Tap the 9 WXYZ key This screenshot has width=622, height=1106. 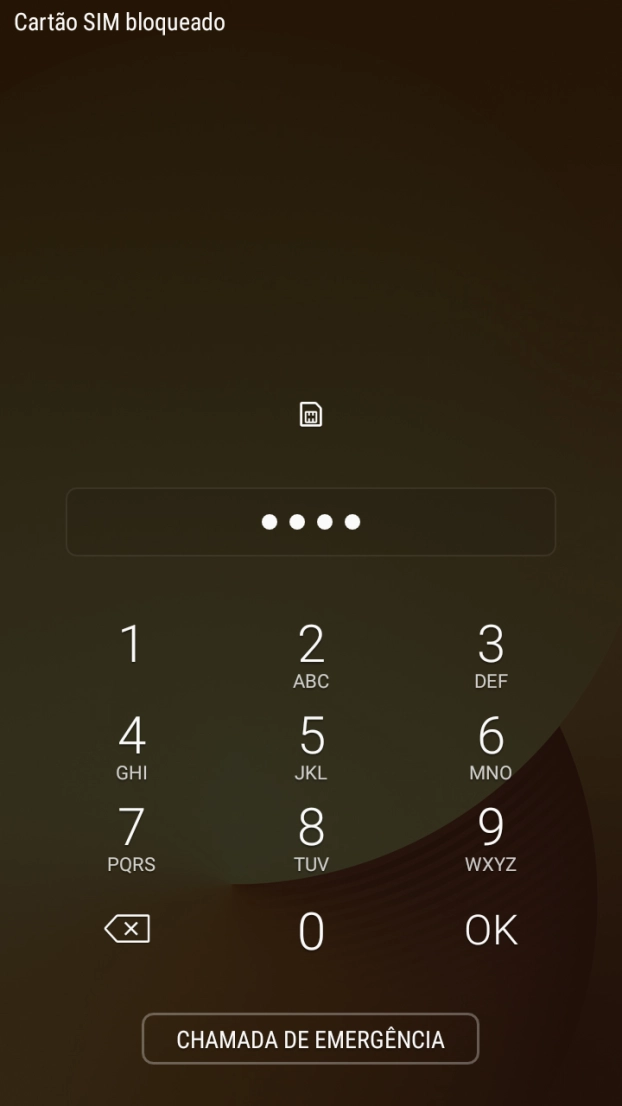[x=491, y=838]
